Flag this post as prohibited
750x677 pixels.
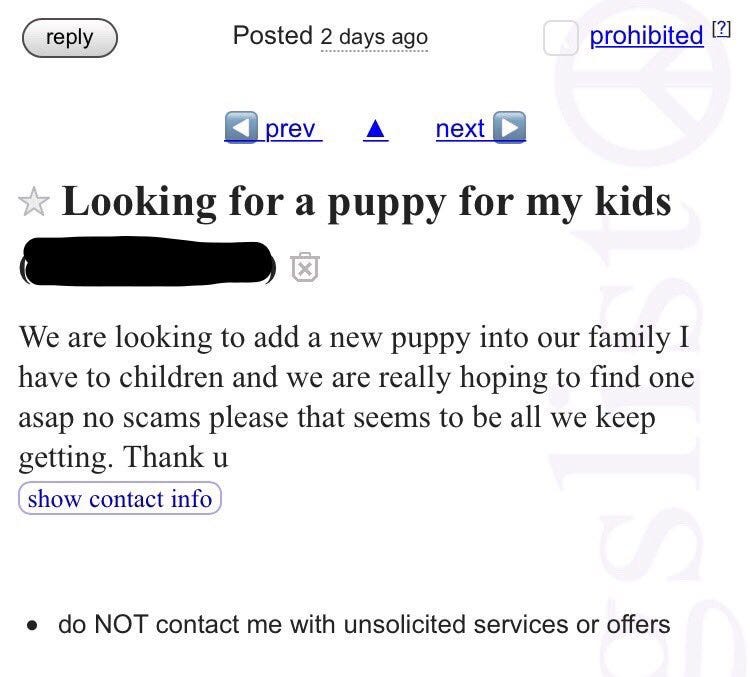coord(646,37)
